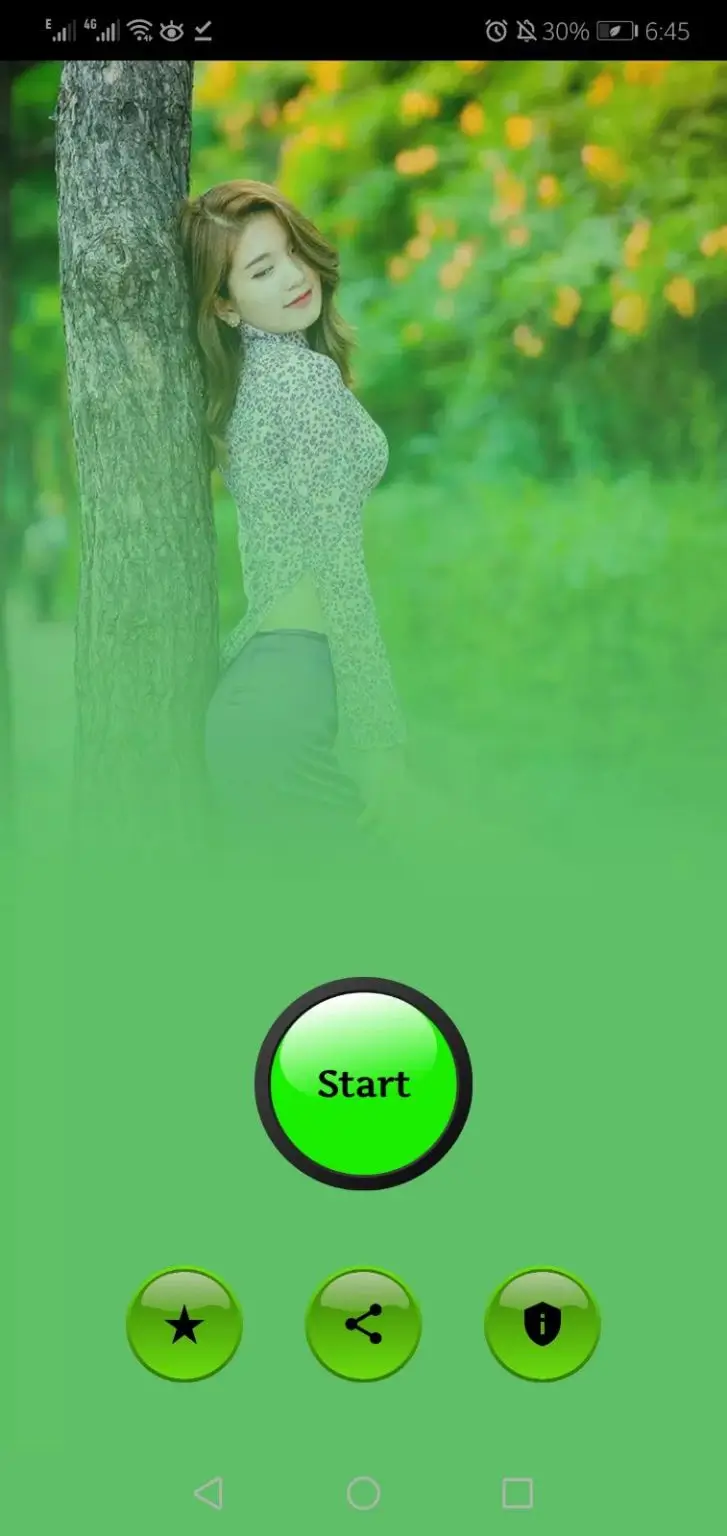Open the recent apps overview
The width and height of the screenshot is (727, 1536).
coord(517,1494)
